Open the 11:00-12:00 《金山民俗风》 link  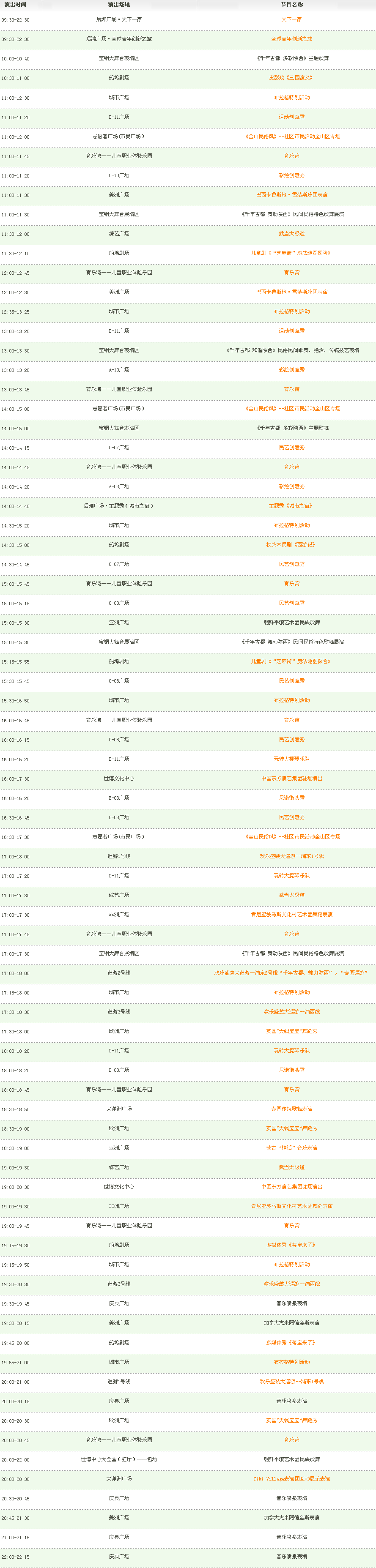[293, 137]
